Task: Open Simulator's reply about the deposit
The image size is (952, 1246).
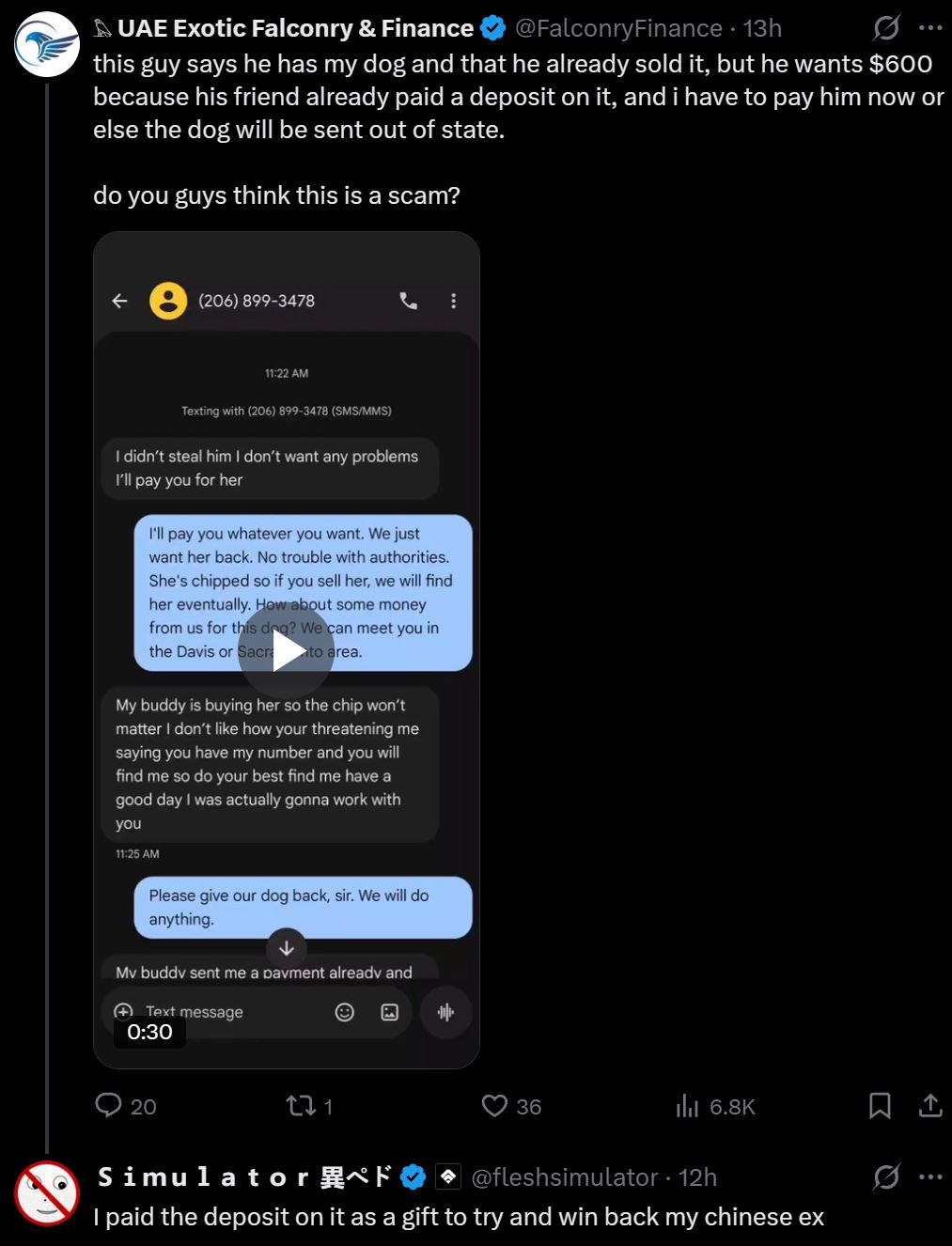Action: (x=459, y=1217)
